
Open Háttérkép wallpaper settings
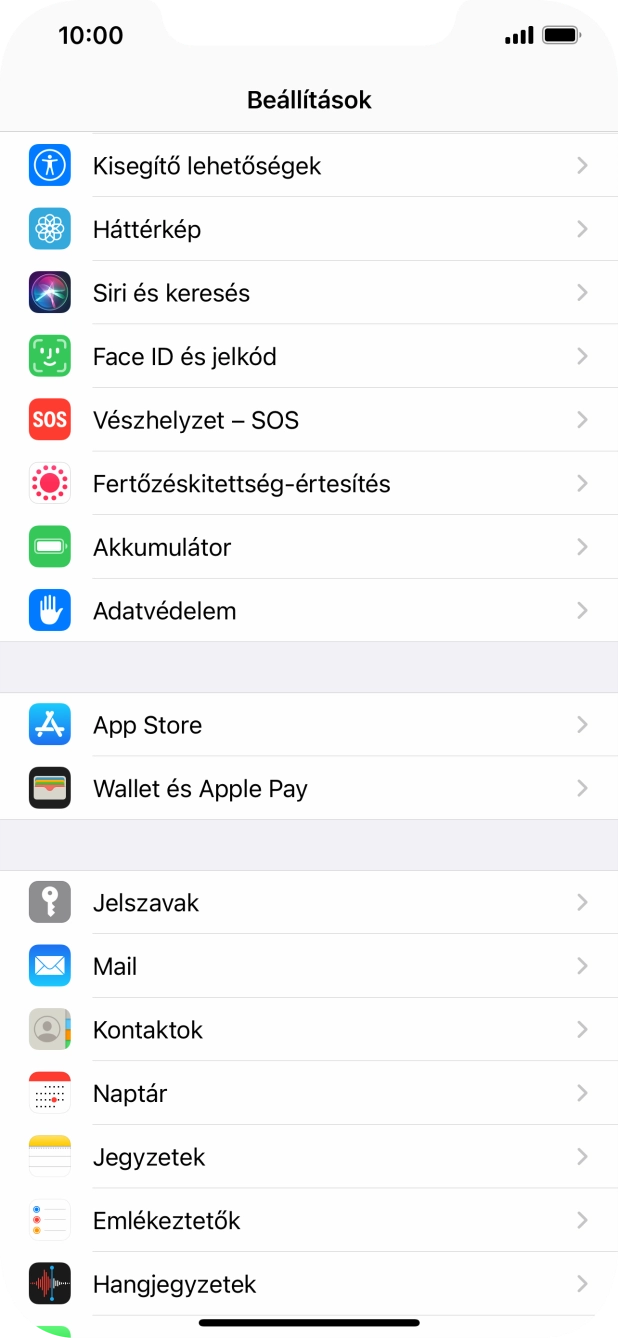(308, 229)
